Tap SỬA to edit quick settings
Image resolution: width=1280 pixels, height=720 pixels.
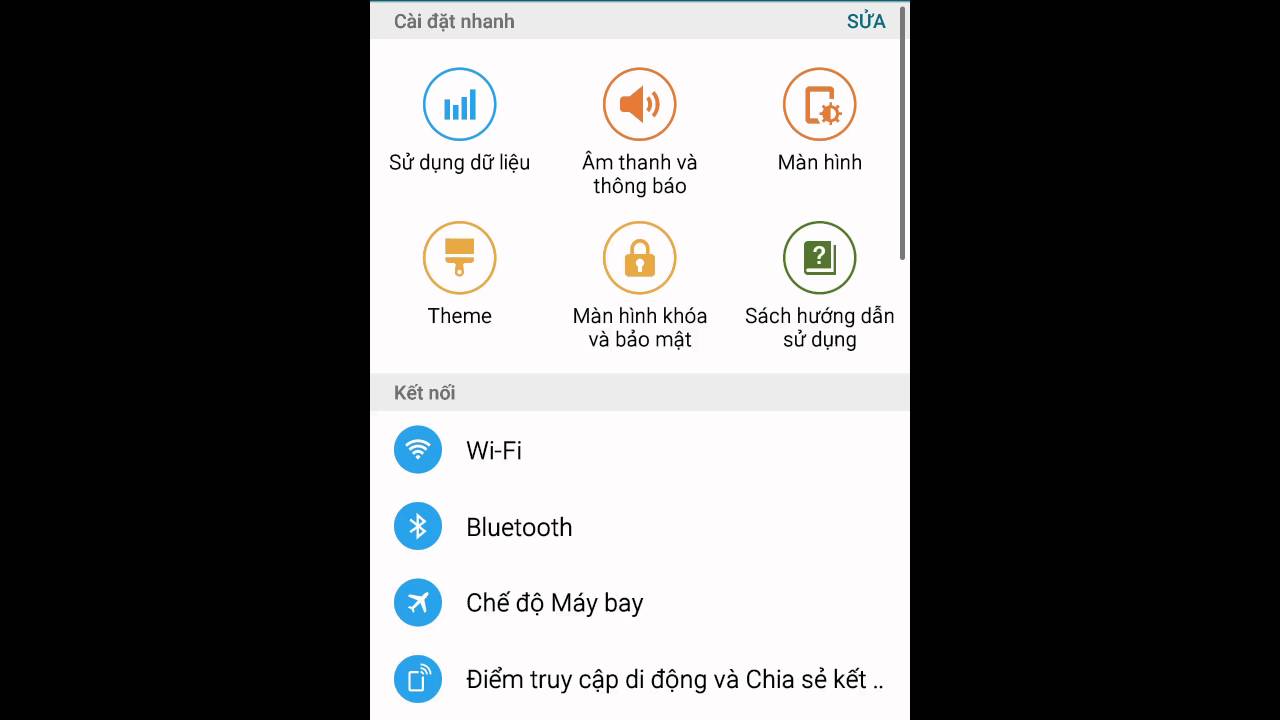pyautogui.click(x=865, y=21)
